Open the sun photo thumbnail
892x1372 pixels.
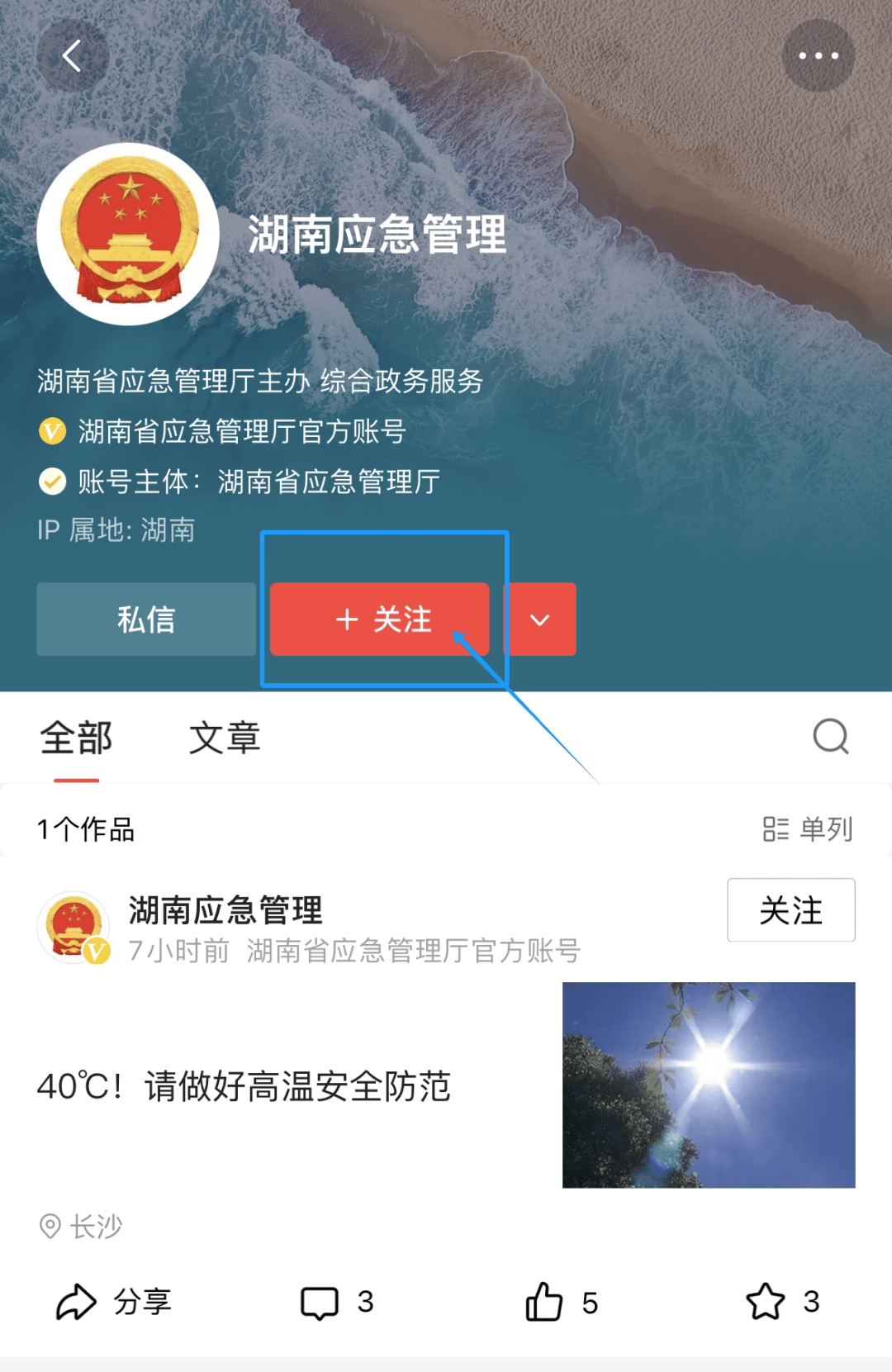tap(709, 1085)
